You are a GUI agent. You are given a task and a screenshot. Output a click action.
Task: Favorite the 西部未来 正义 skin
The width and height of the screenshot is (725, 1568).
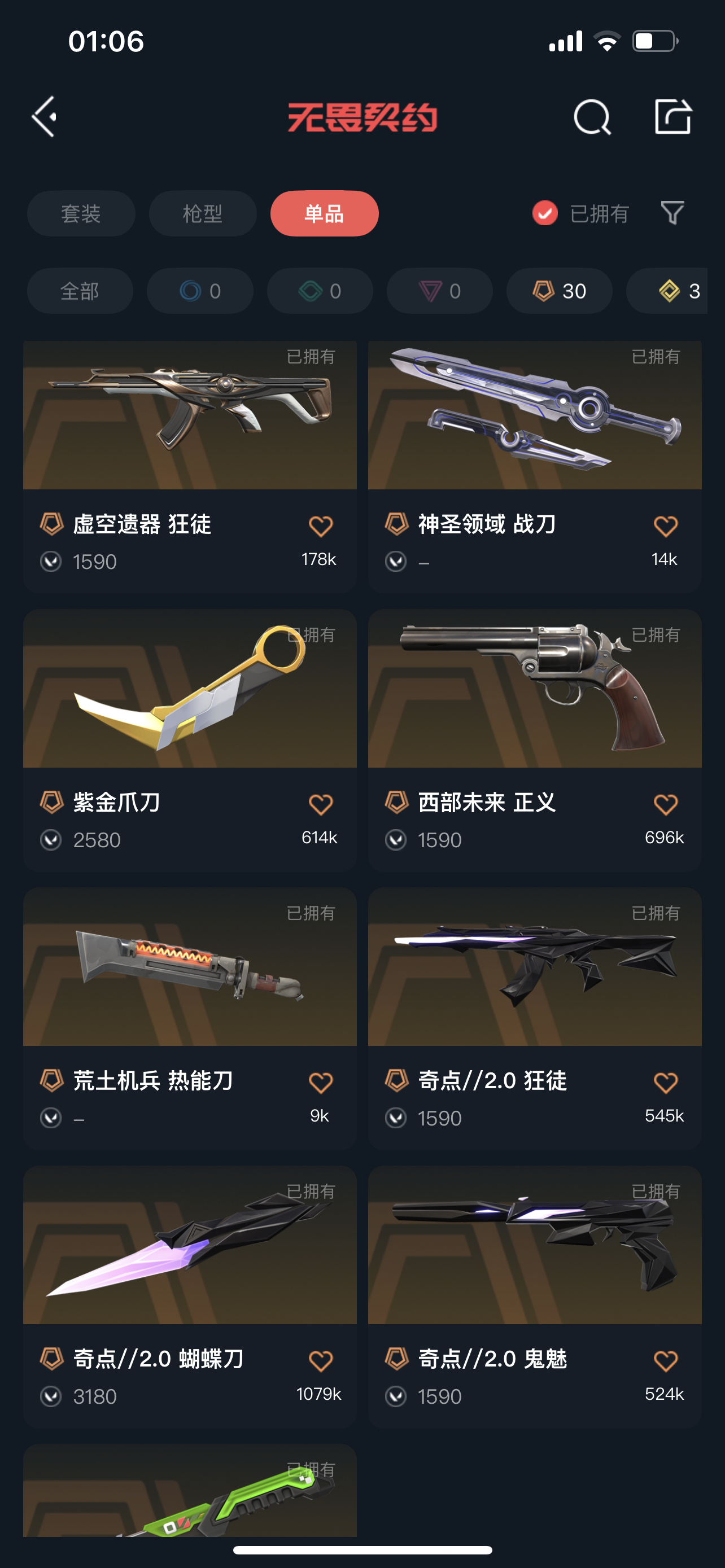(665, 804)
